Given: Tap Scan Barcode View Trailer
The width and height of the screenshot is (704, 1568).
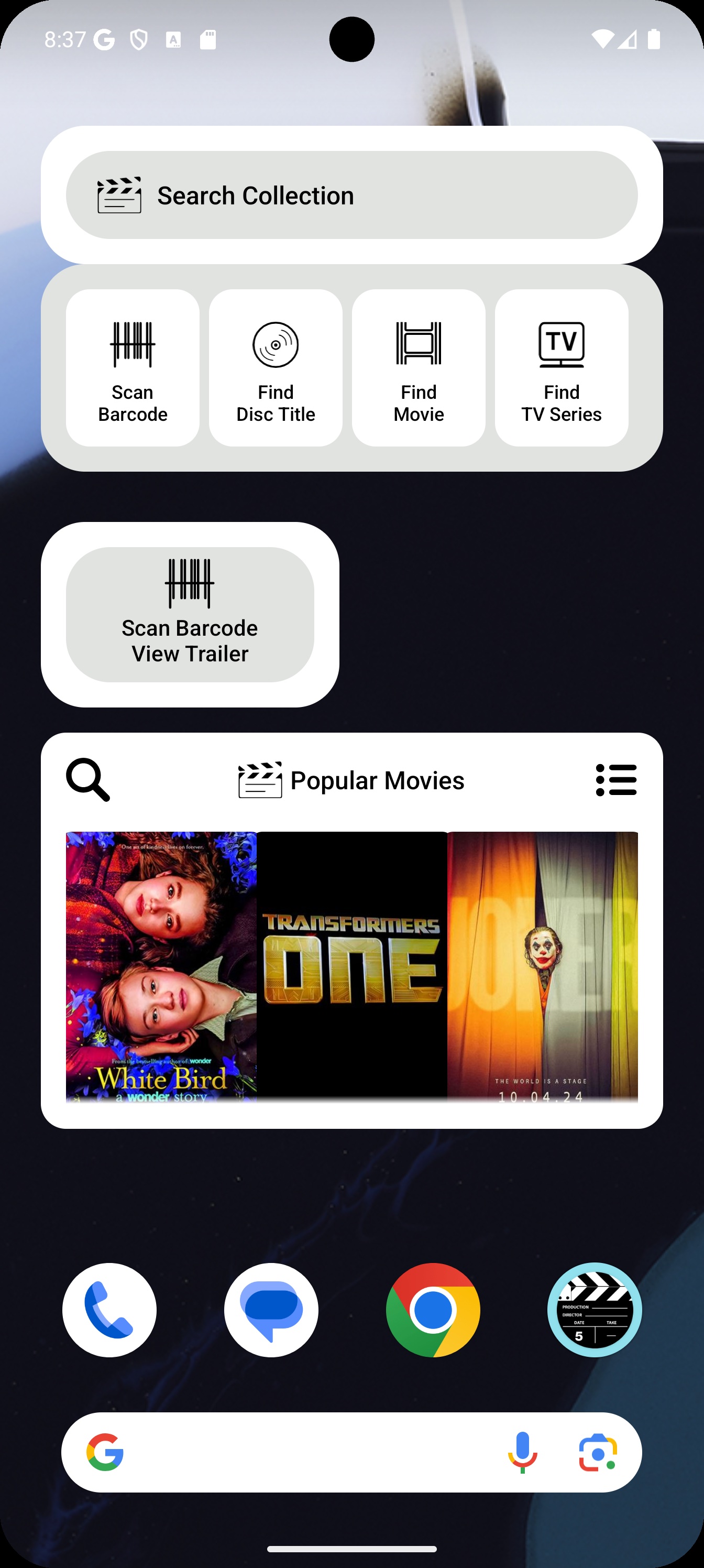Looking at the screenshot, I should (x=190, y=614).
